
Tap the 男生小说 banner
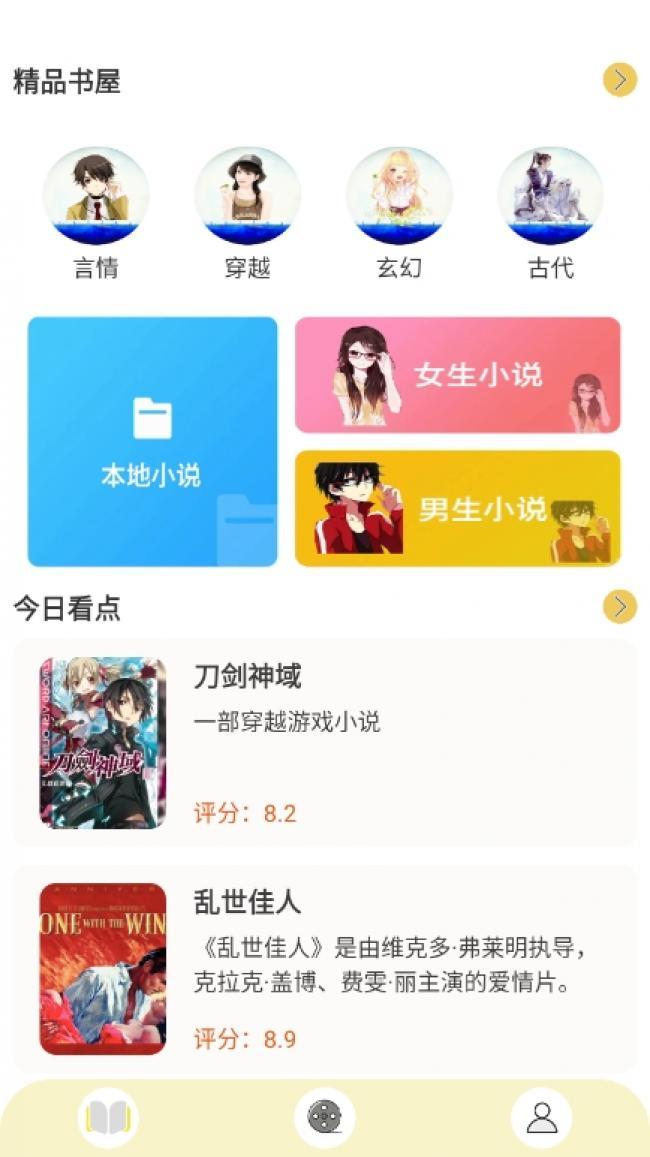457,508
